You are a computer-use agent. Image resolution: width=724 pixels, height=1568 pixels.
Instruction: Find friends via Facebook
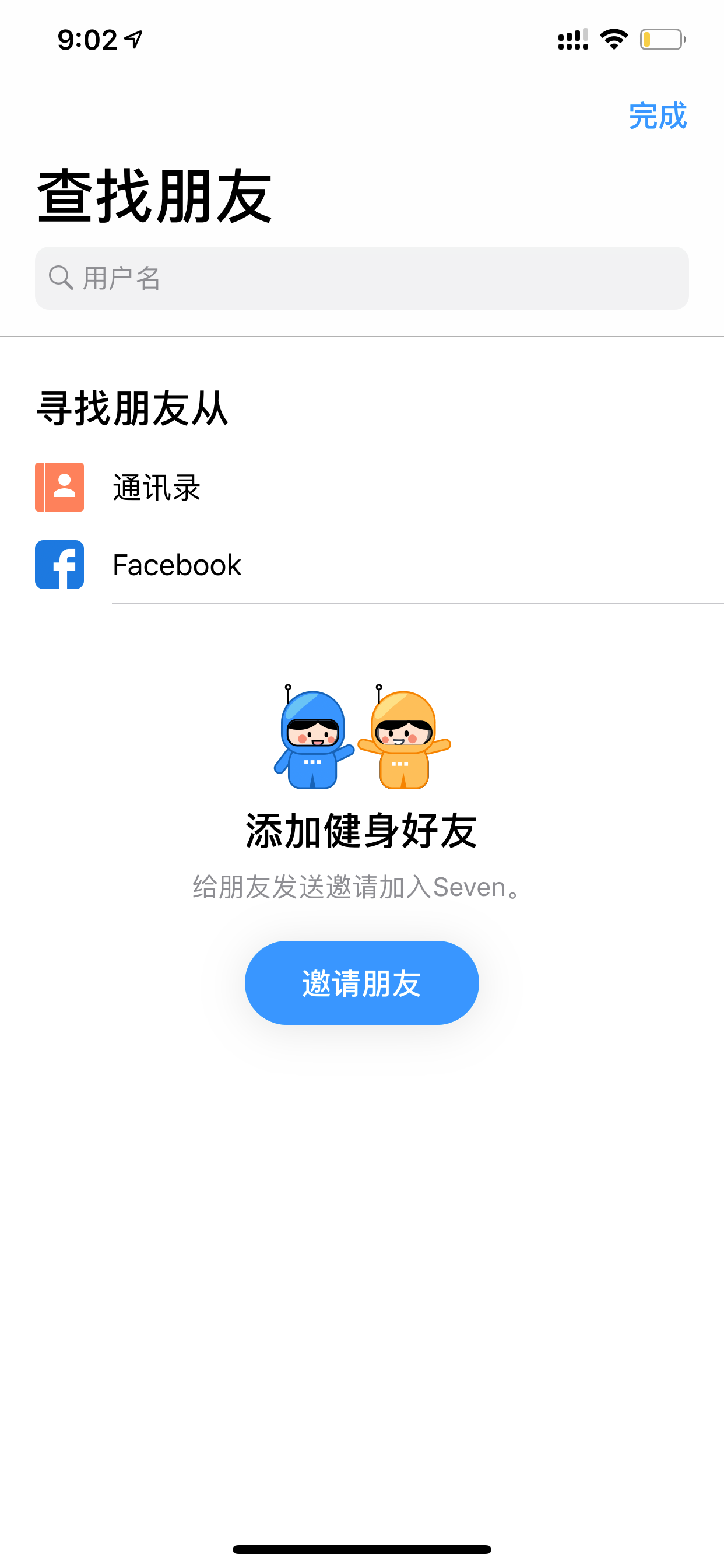pyautogui.click(x=362, y=565)
